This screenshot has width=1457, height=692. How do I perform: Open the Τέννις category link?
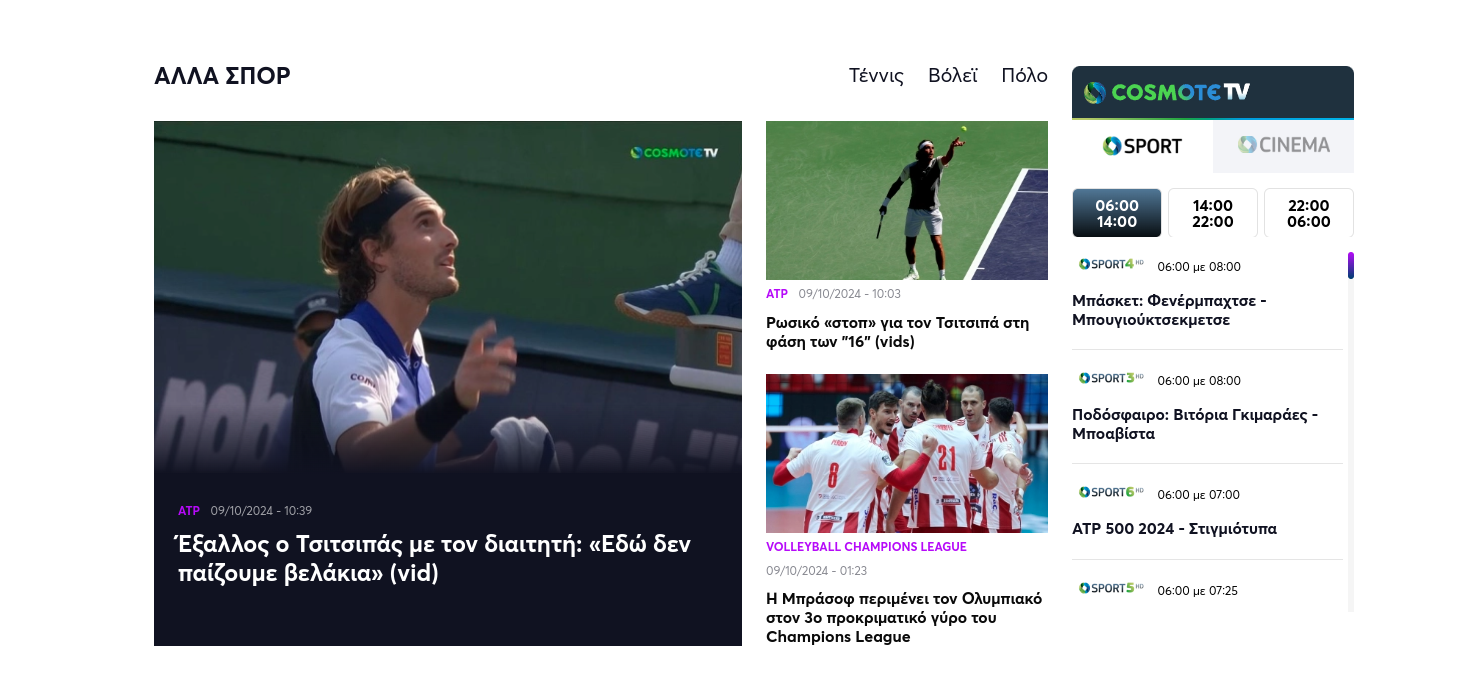pos(876,76)
